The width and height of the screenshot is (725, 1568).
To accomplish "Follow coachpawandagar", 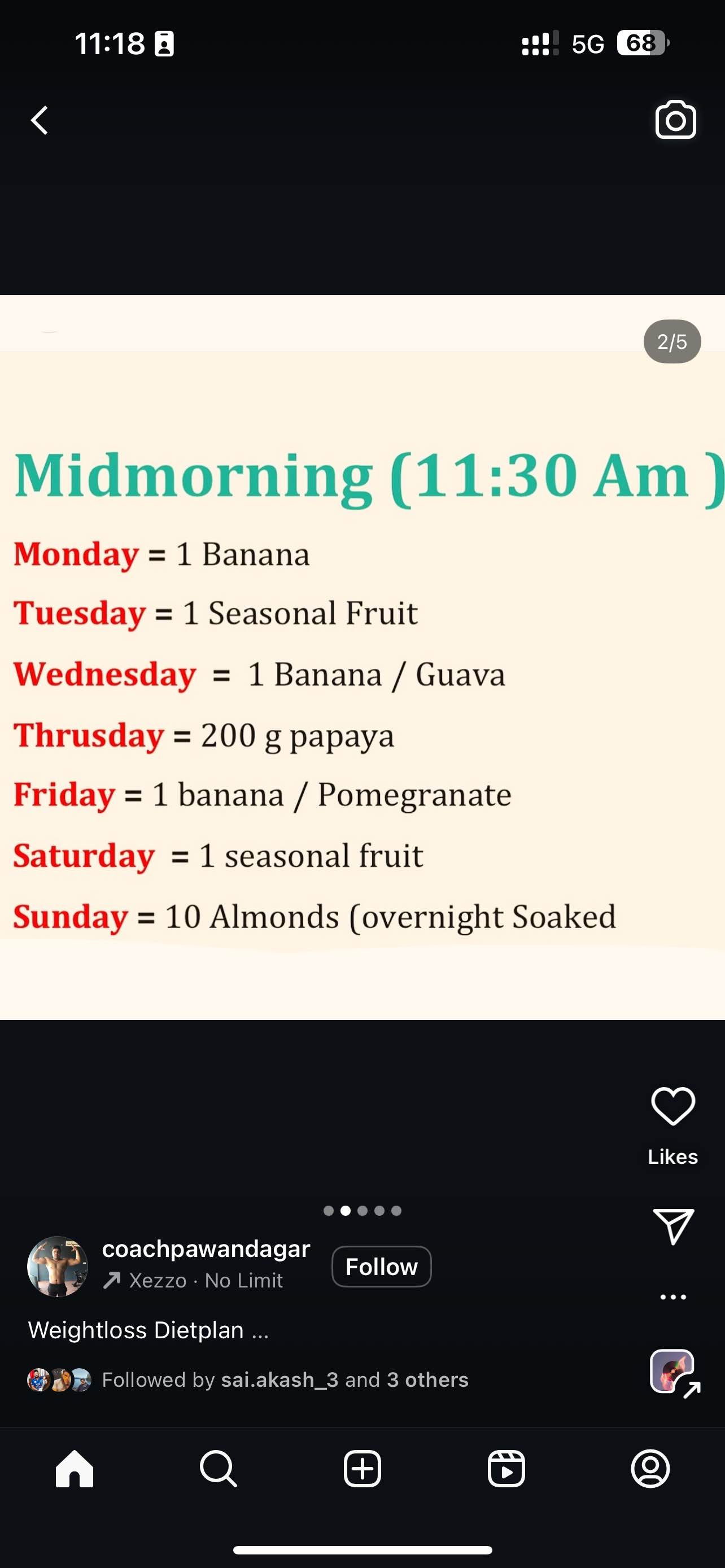I will 382,1267.
